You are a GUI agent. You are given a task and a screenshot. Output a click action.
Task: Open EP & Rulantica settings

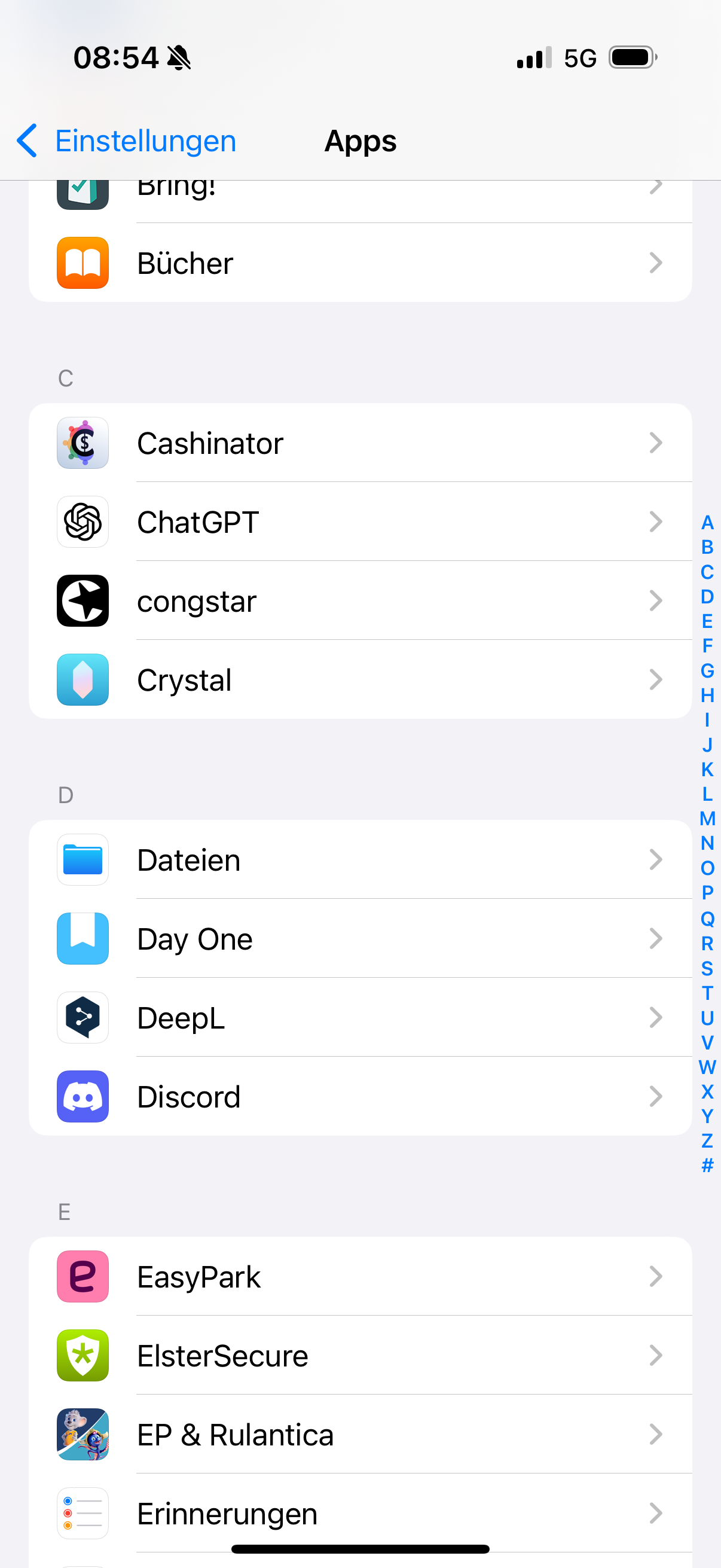tap(359, 1435)
